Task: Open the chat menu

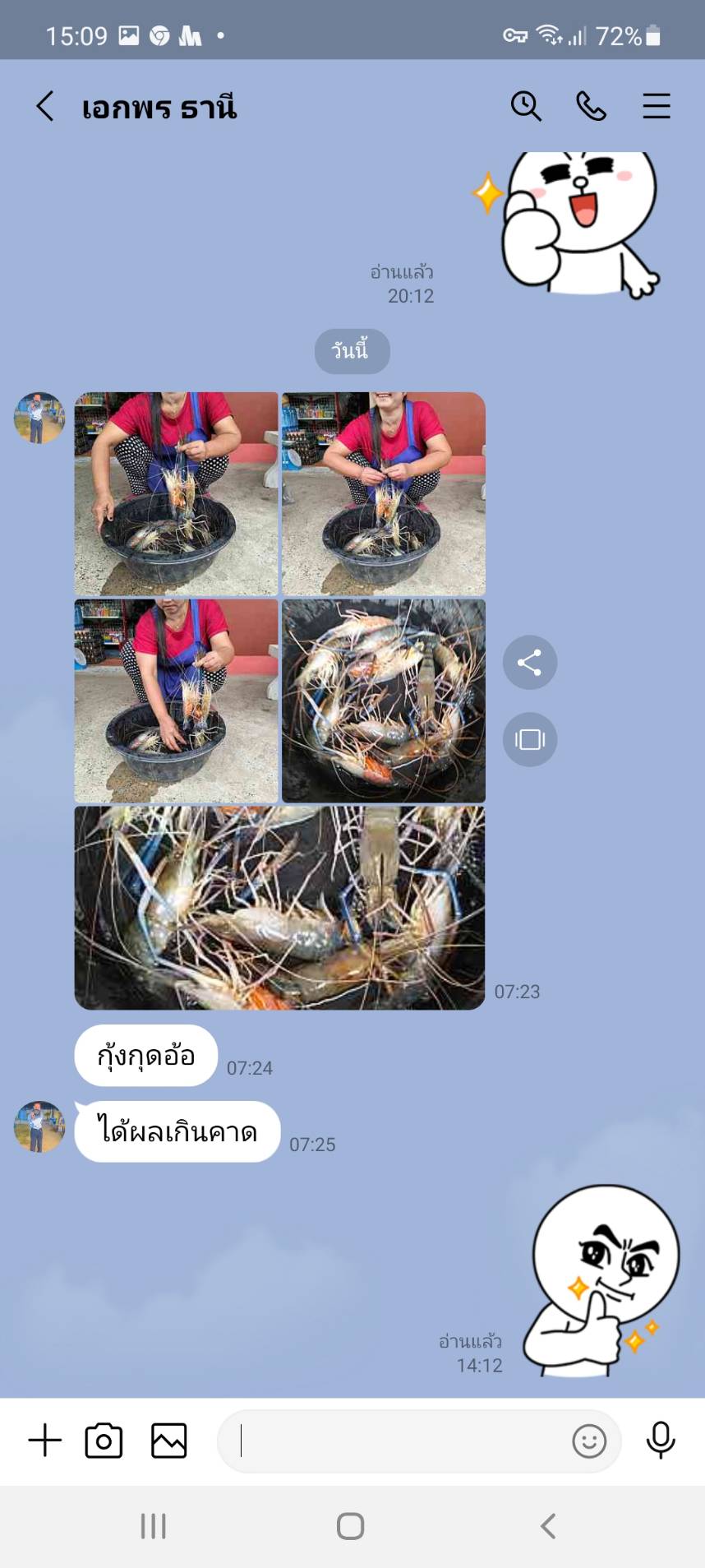Action: pos(656,107)
